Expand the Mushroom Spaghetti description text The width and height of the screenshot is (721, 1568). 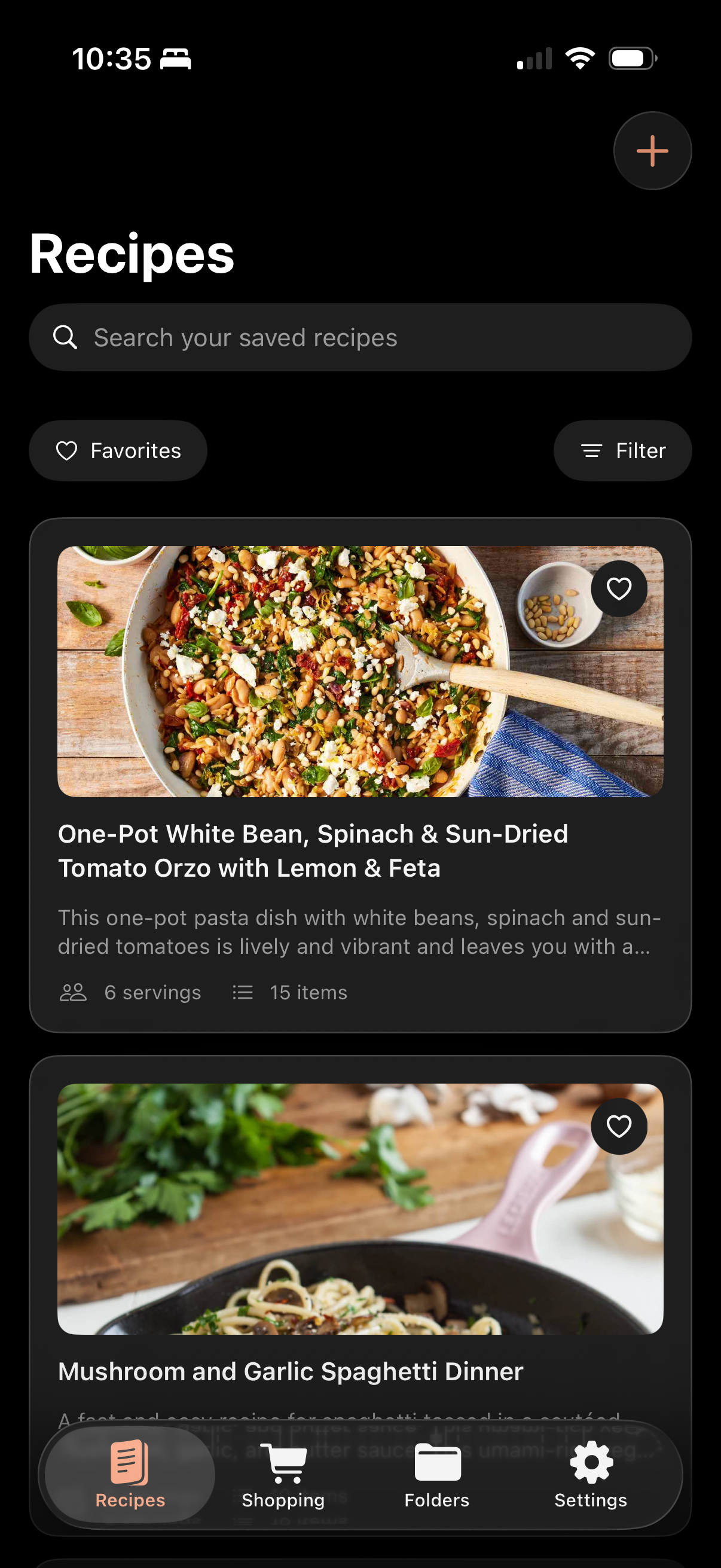[341, 1418]
